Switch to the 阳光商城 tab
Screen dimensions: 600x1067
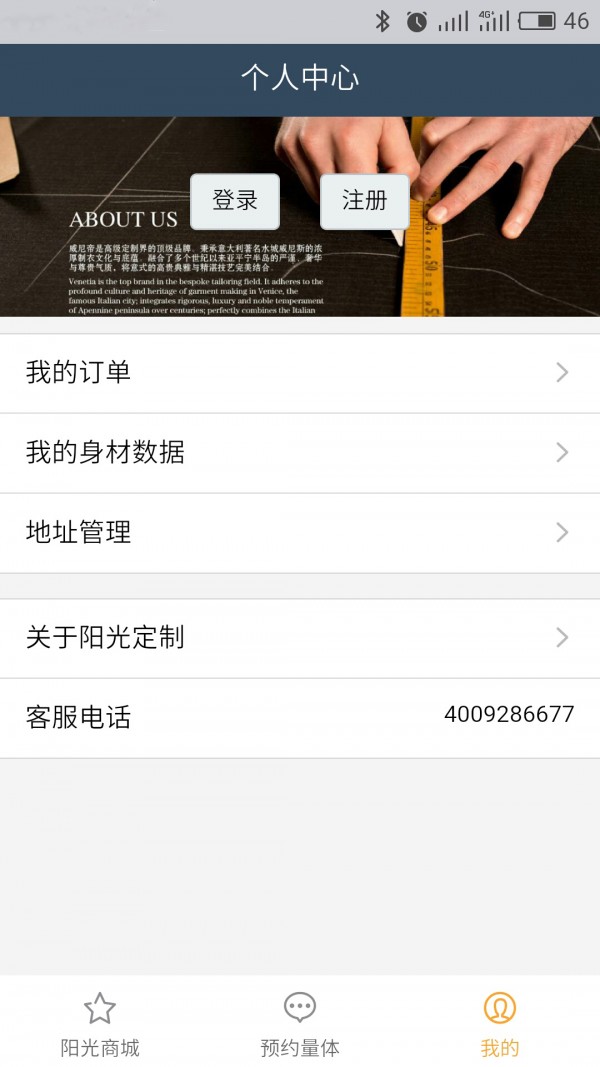[100, 1024]
